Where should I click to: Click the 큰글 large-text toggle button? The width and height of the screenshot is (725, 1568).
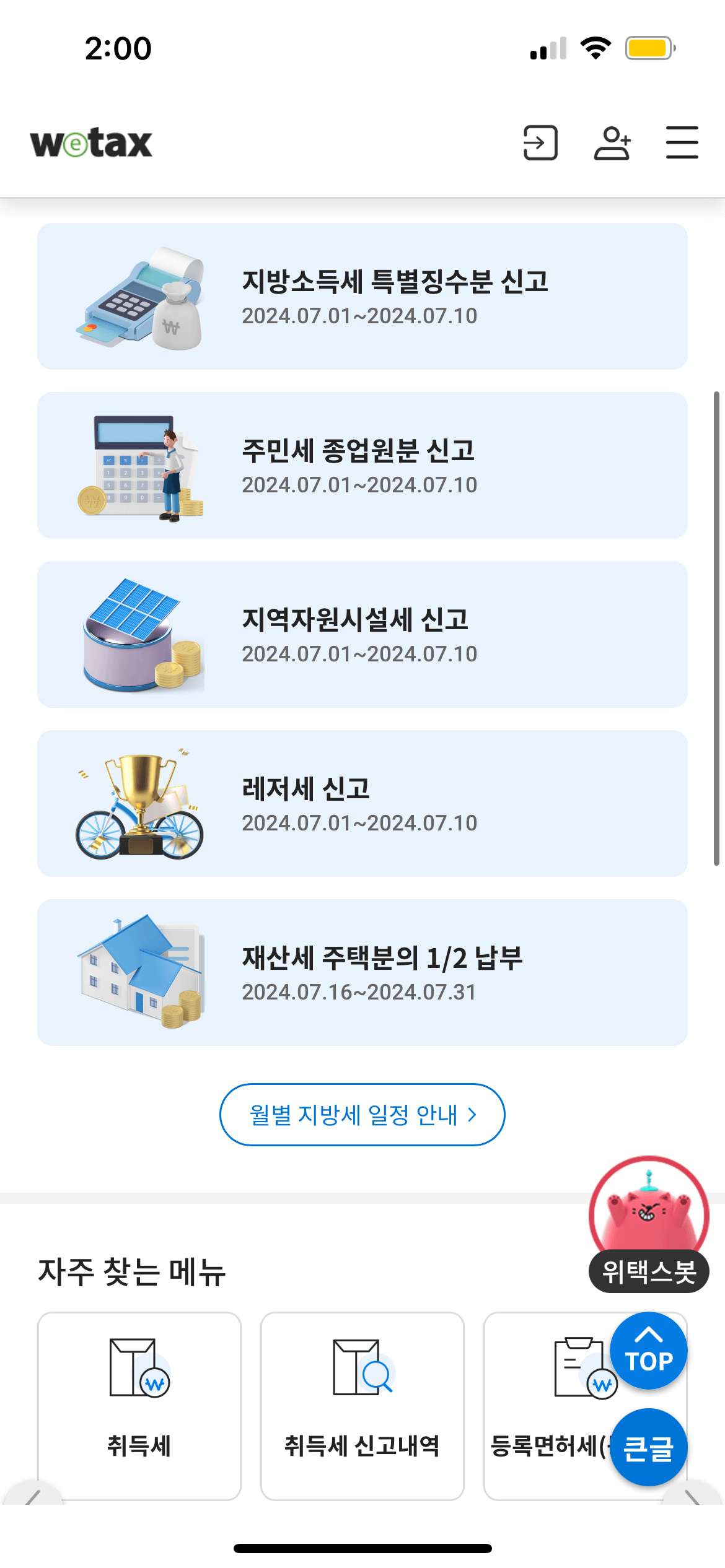tap(648, 1447)
